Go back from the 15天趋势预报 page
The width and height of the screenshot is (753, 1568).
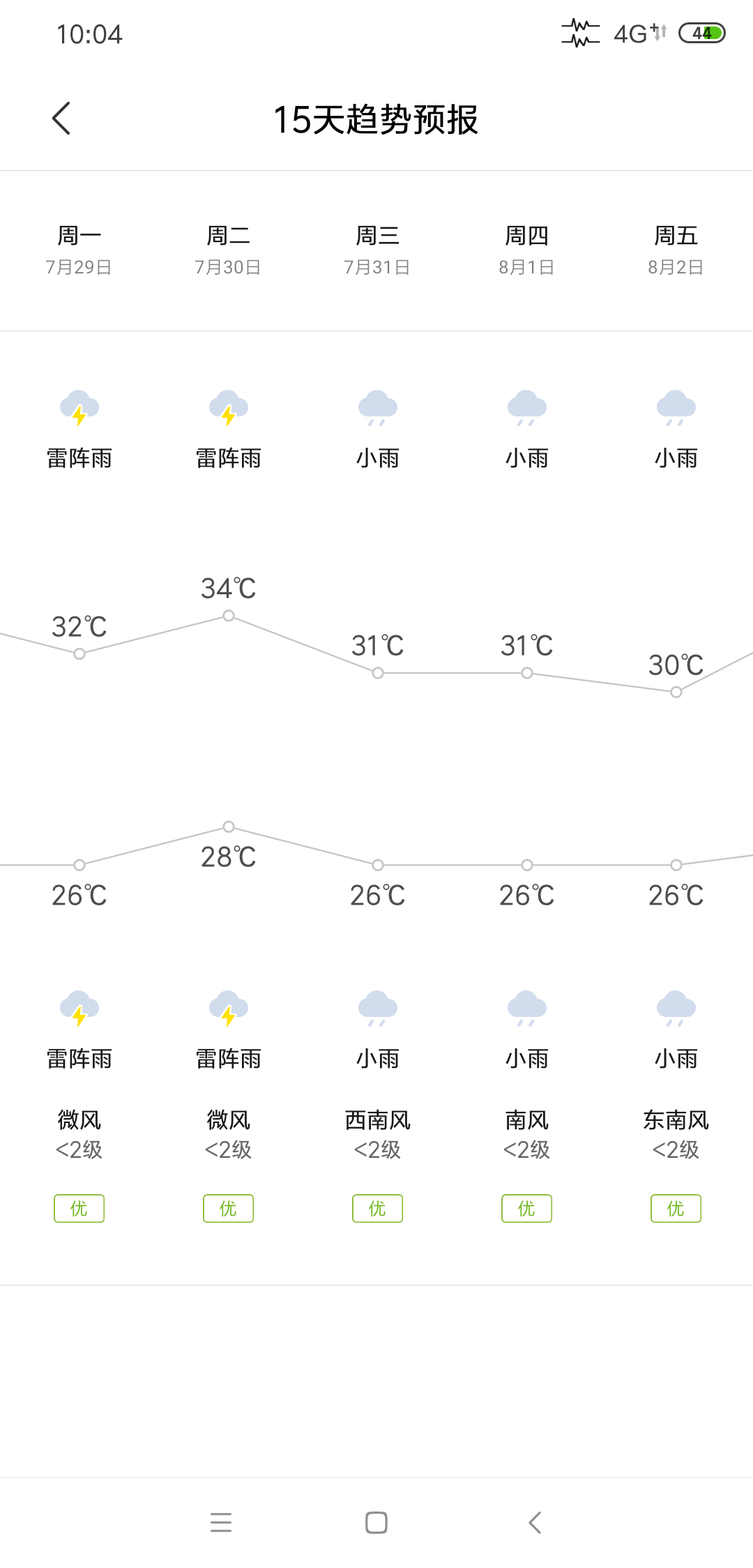[x=61, y=119]
